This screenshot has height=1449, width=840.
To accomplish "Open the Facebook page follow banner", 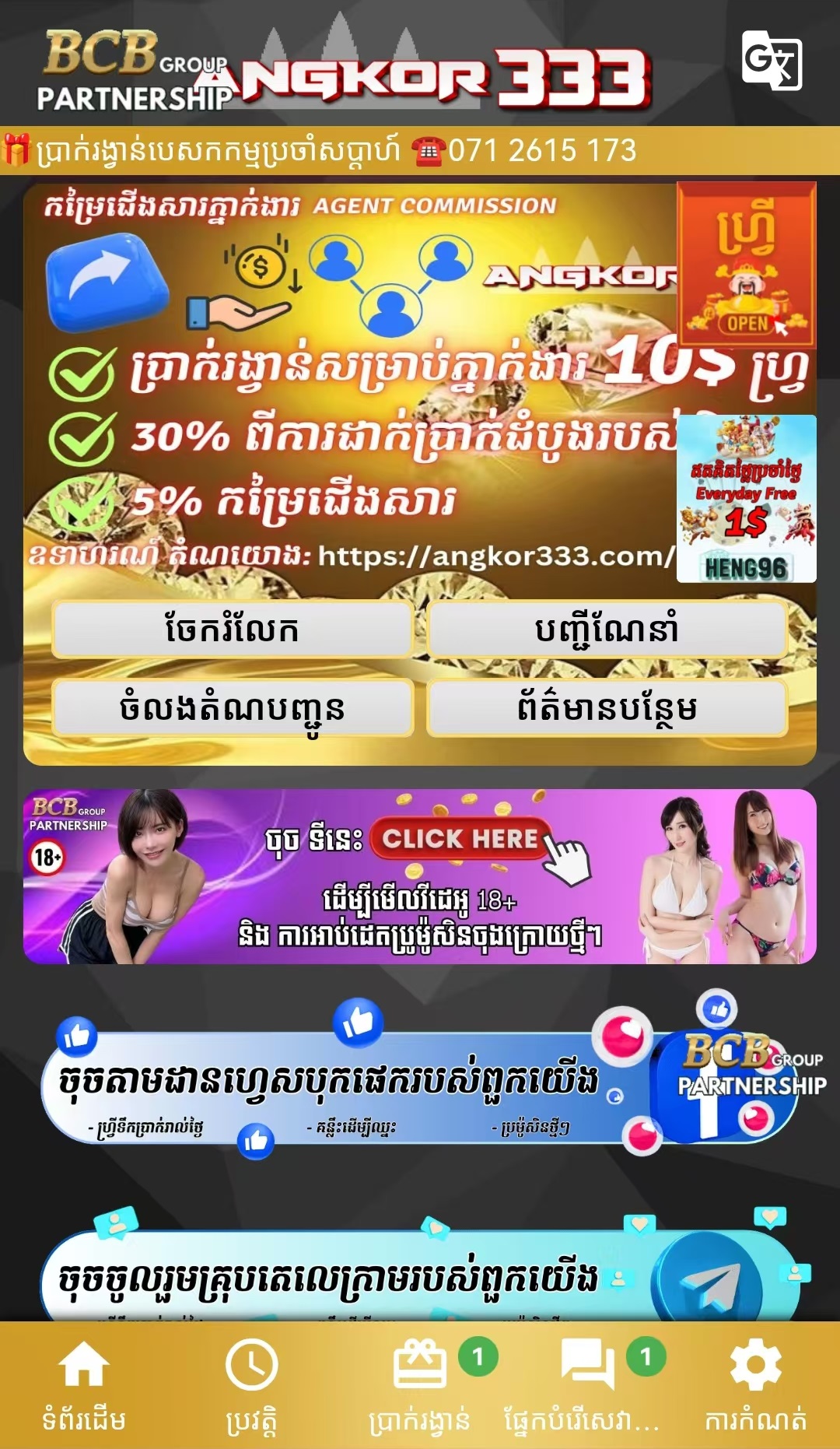I will (420, 1087).
